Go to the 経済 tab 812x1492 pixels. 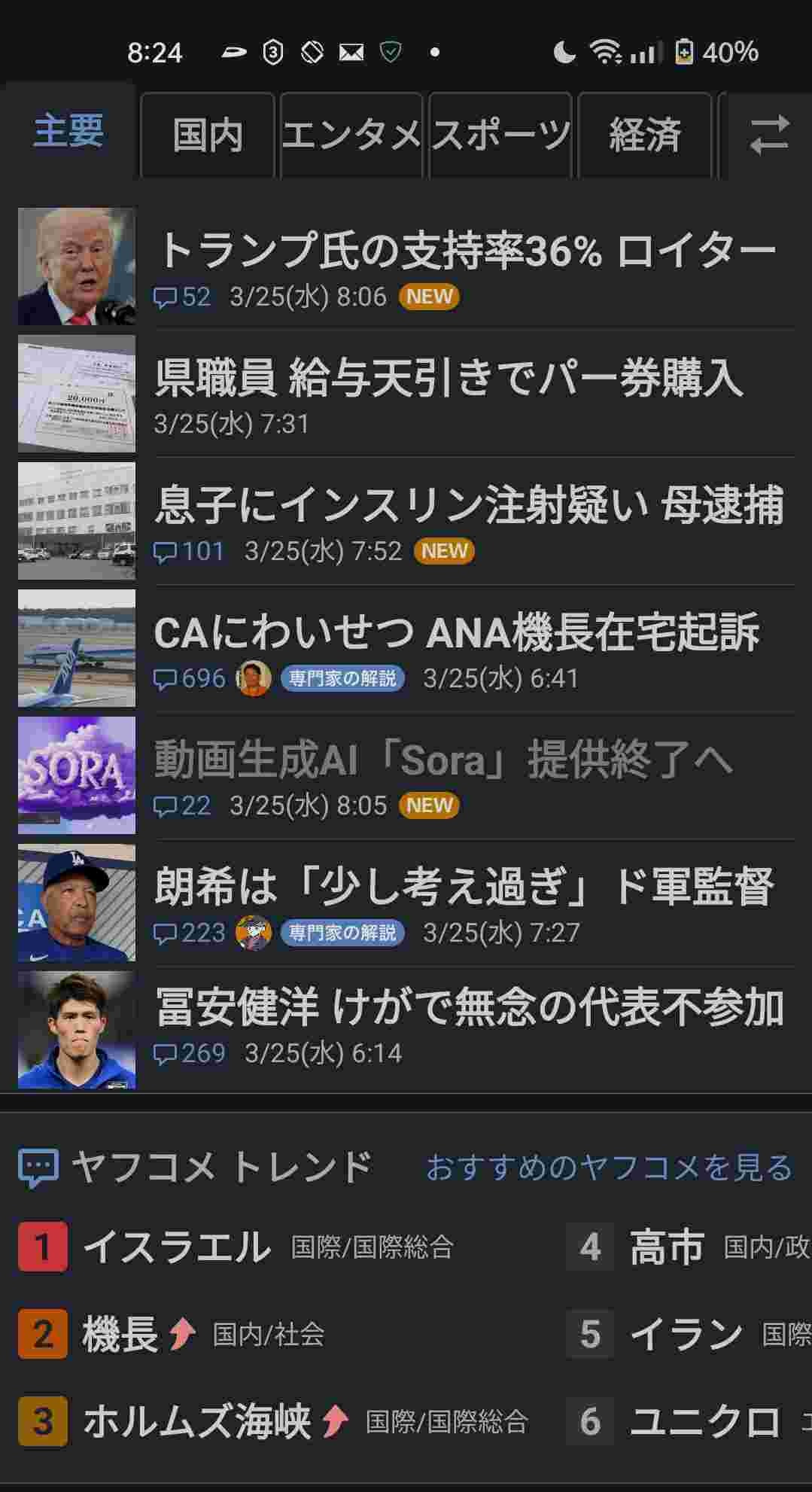click(x=644, y=135)
